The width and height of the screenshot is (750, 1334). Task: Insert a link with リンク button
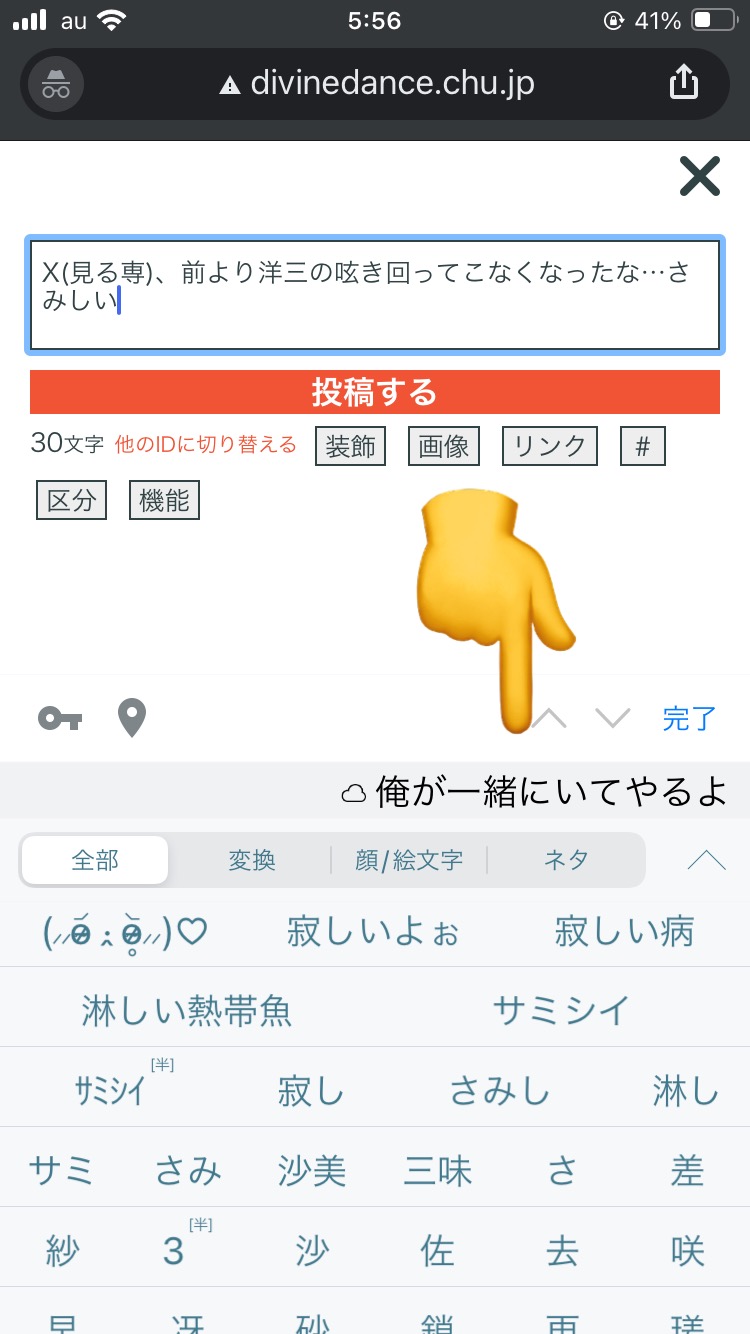click(549, 446)
